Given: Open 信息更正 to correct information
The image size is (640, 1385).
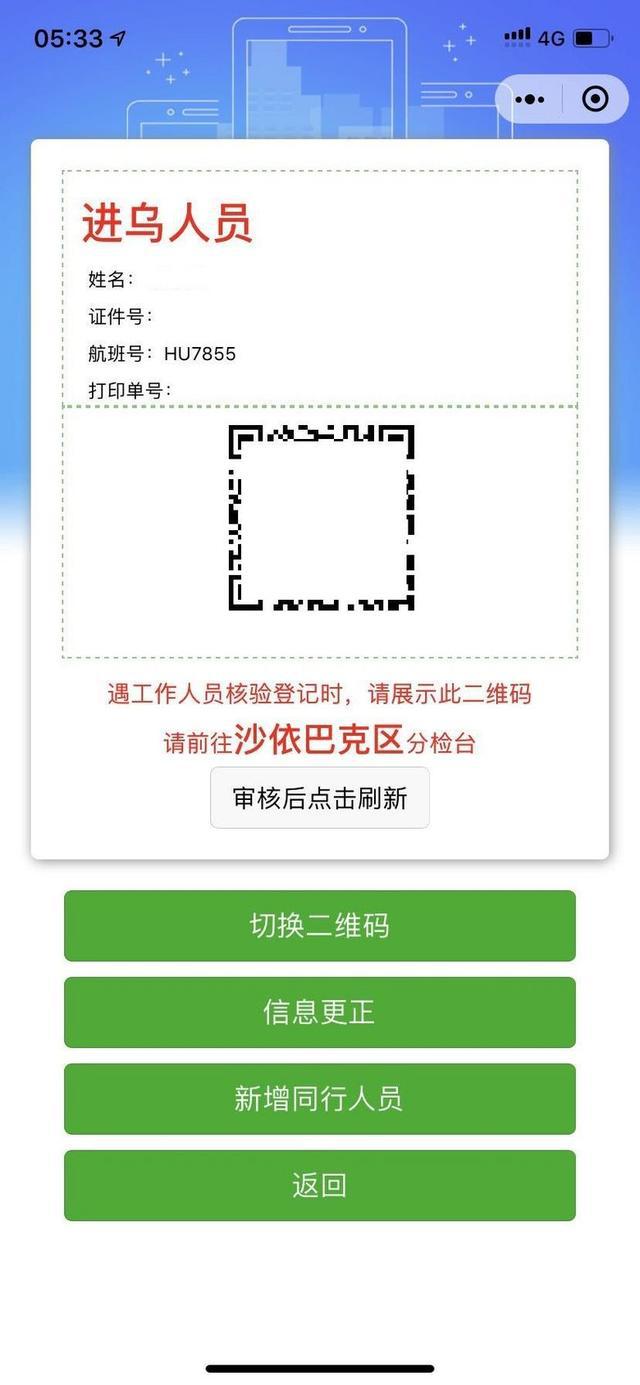Looking at the screenshot, I should coord(320,1012).
